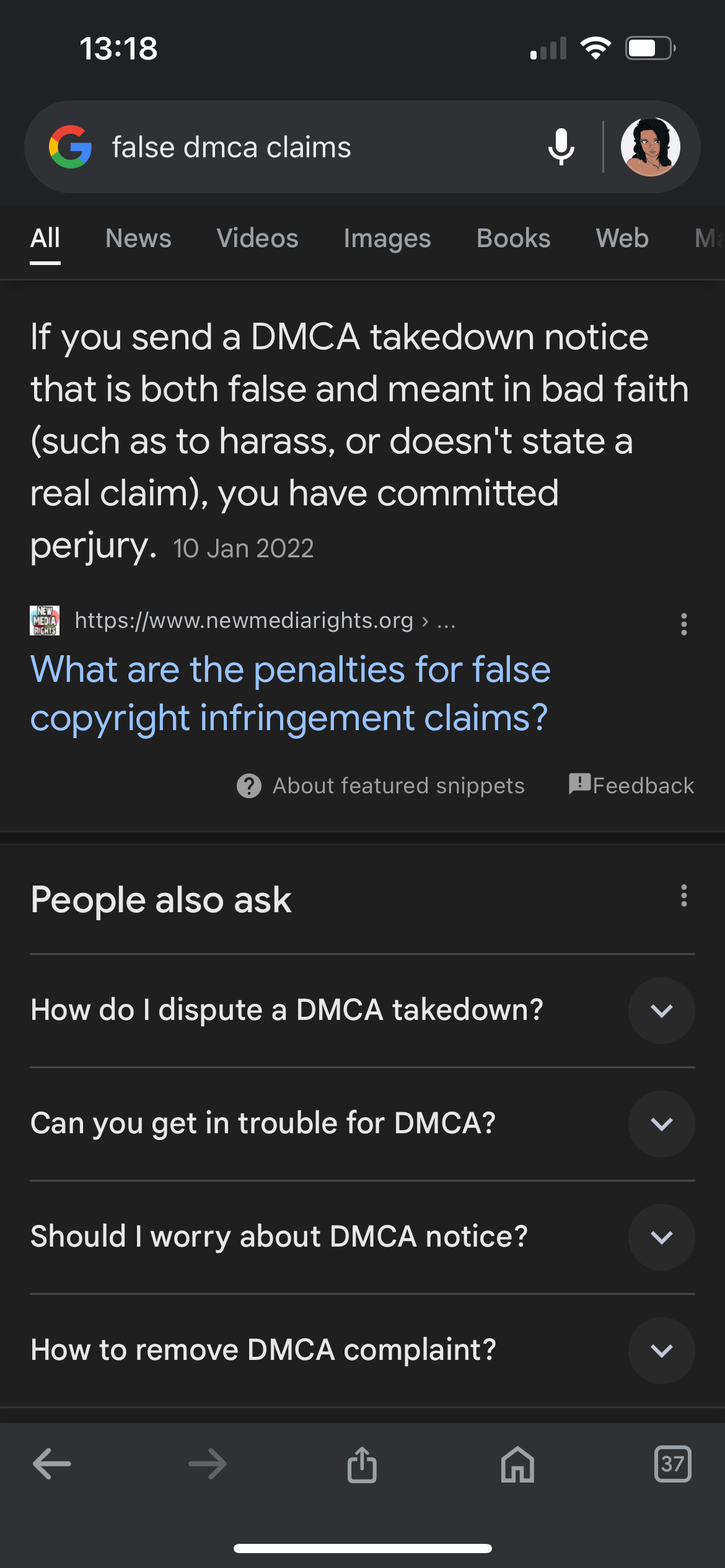Open the tab switcher showing 37 tabs
This screenshot has width=725, height=1568.
pyautogui.click(x=673, y=1464)
